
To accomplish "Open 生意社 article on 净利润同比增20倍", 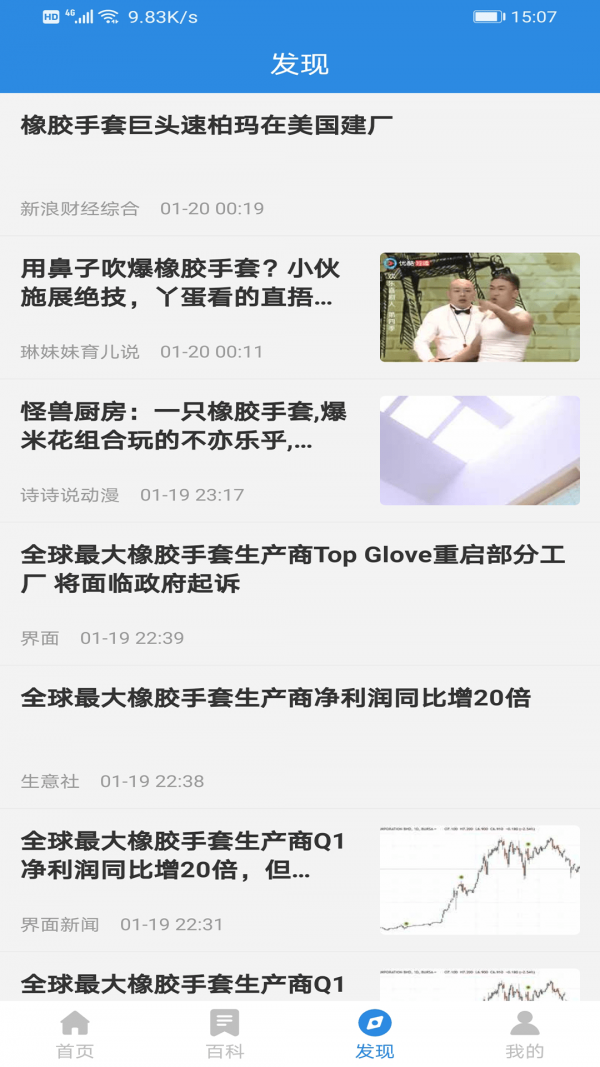I will pyautogui.click(x=275, y=698).
